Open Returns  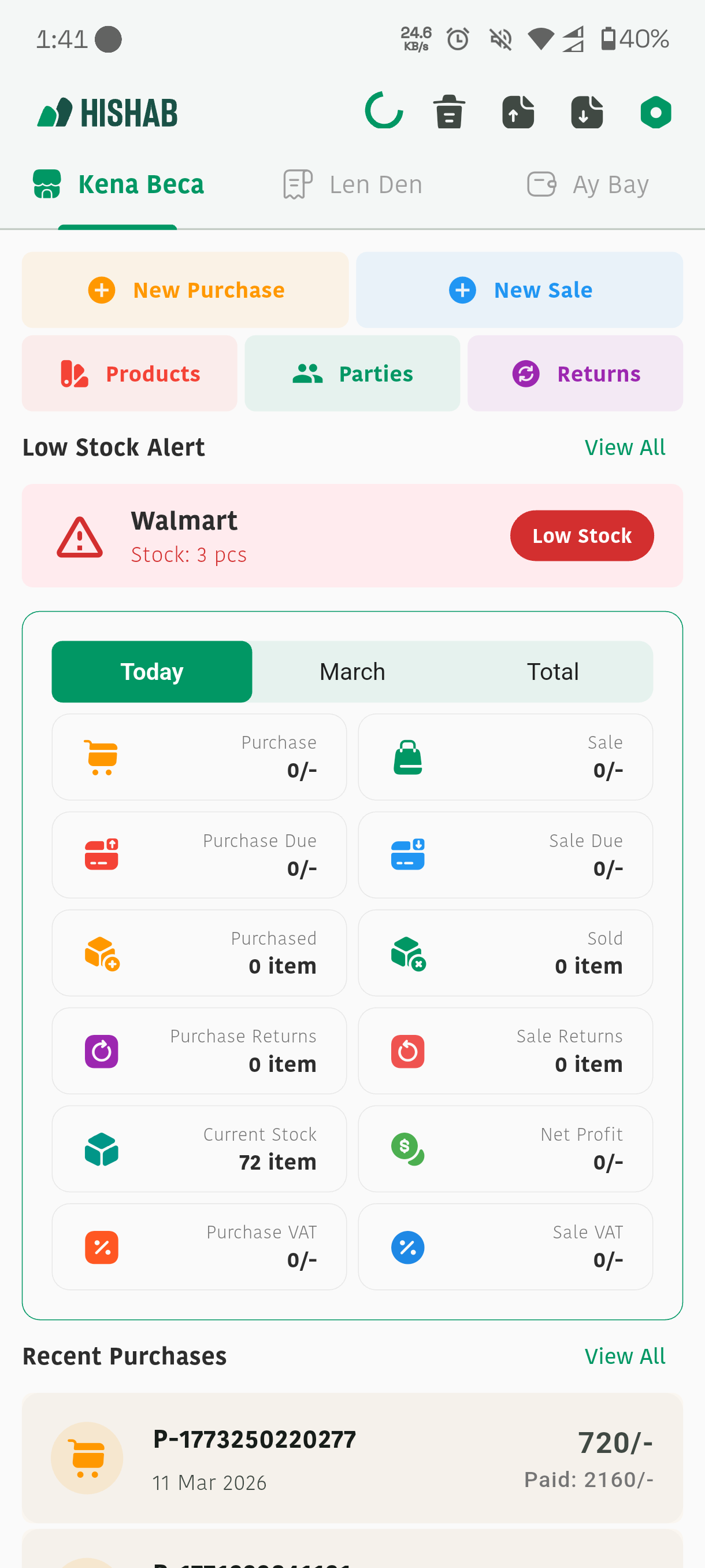[575, 373]
